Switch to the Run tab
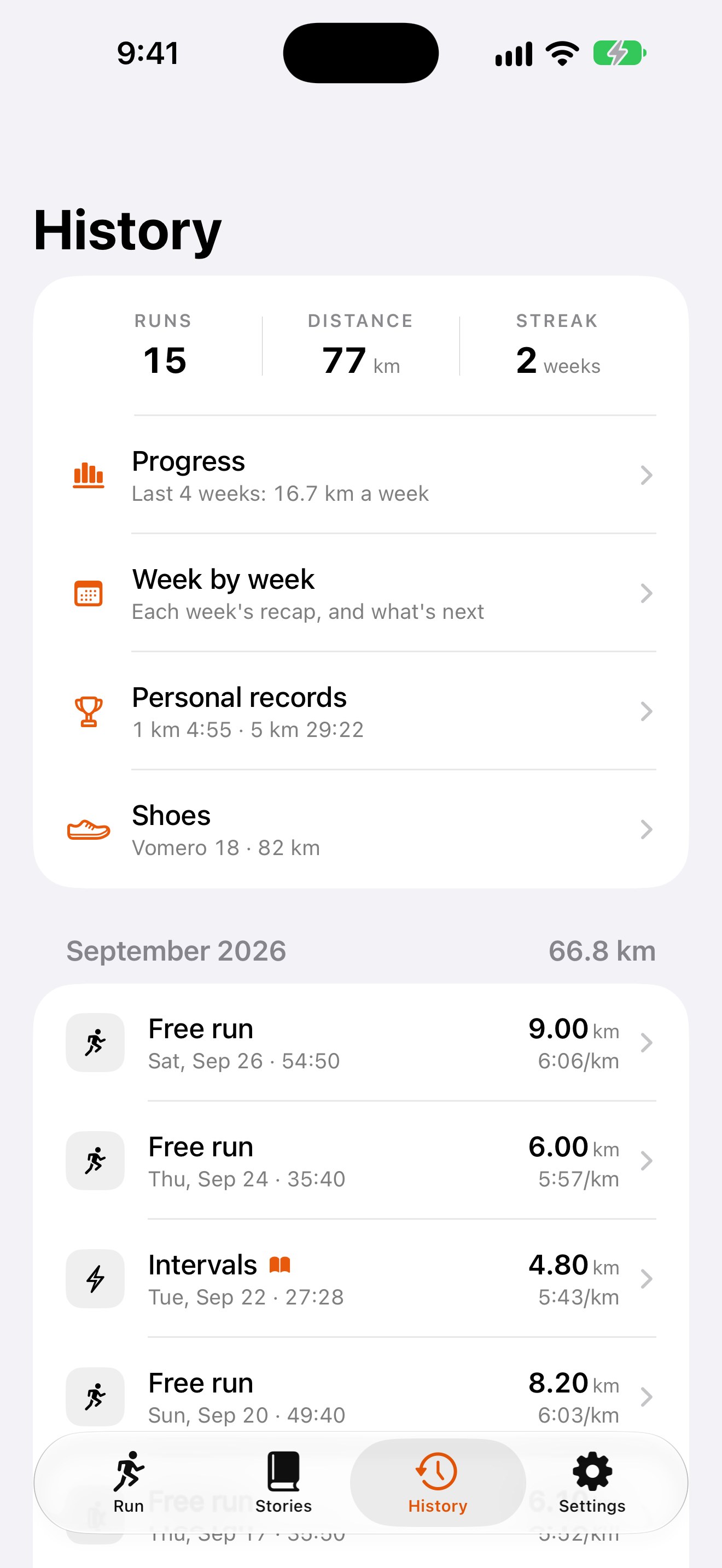722x1568 pixels. click(129, 1483)
